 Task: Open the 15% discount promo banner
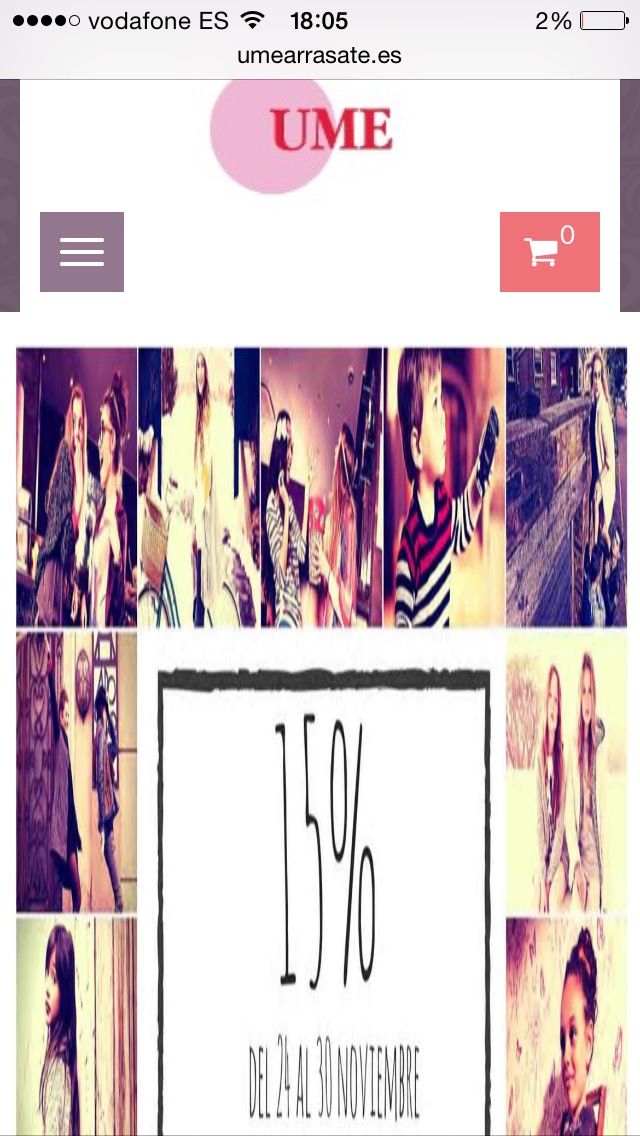point(322,741)
